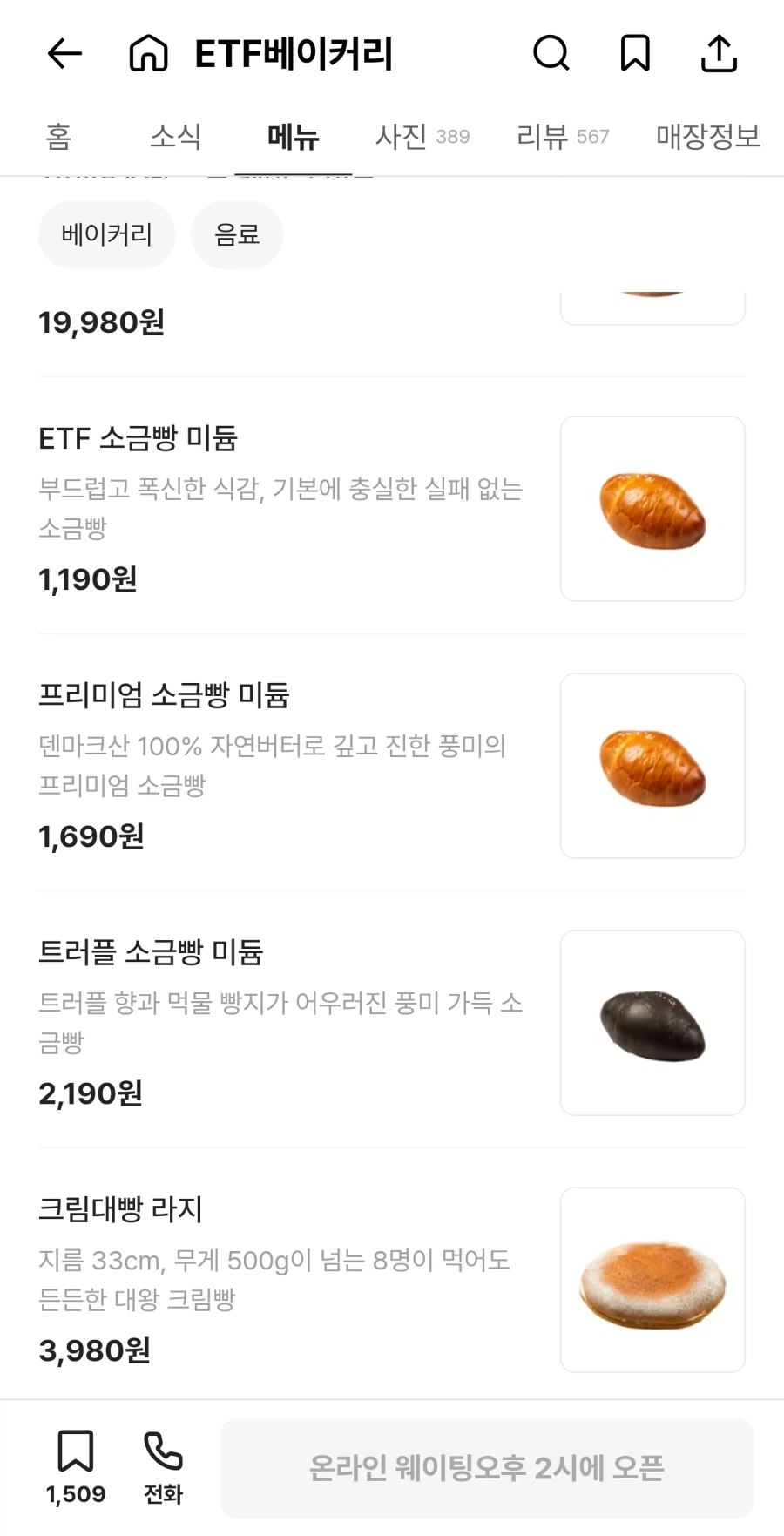The image size is (784, 1536).
Task: Open the 리뷰 tab with 567 reviews
Action: coord(561,136)
